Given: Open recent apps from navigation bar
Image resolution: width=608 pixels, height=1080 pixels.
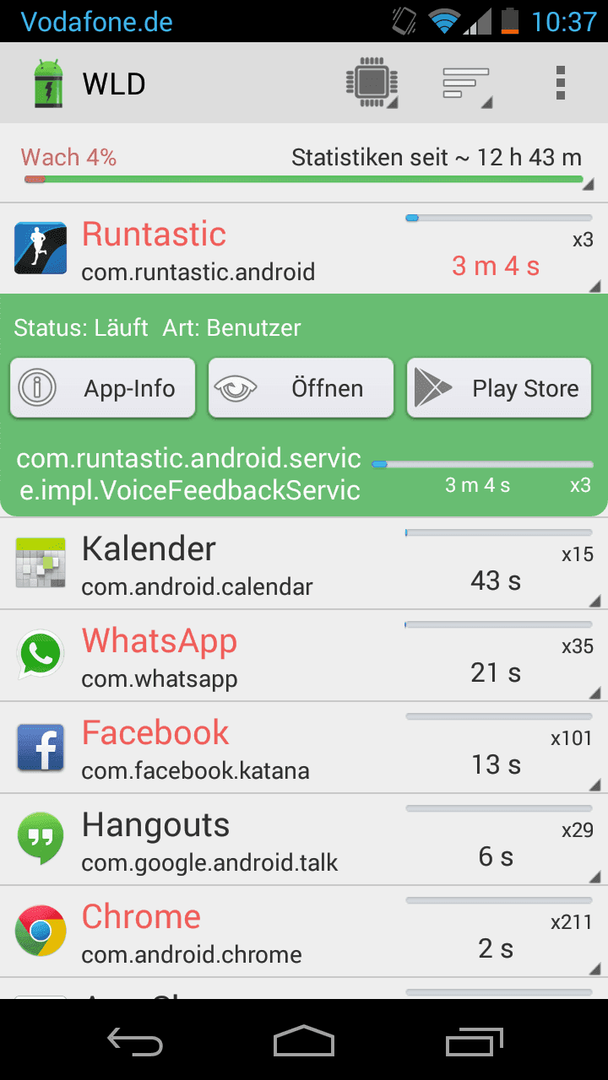Looking at the screenshot, I should pyautogui.click(x=474, y=1039).
